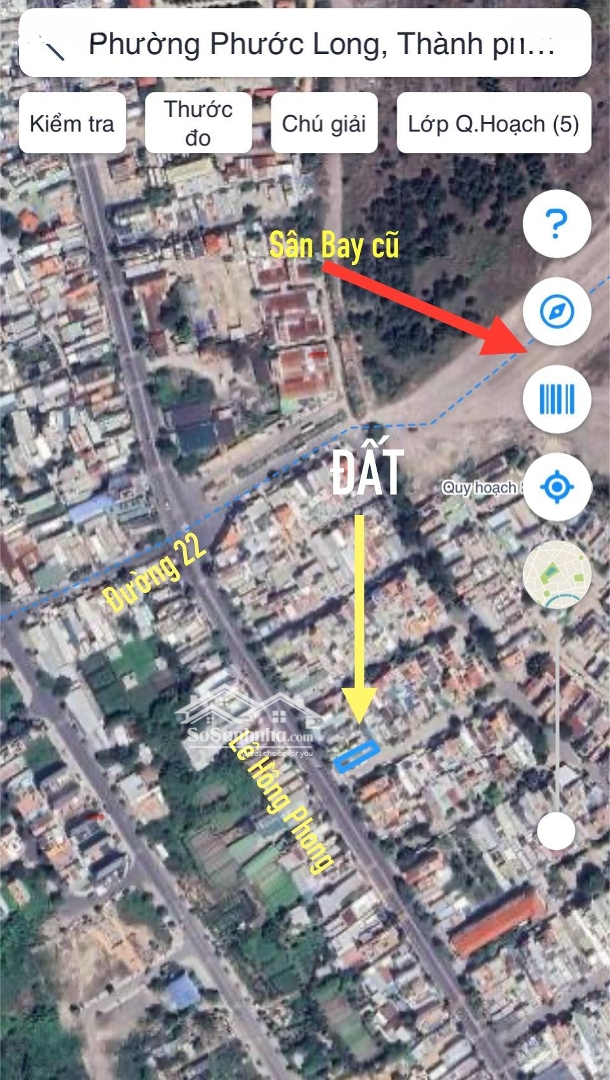
Task: Open the Thước đo measuring tool
Action: 198,123
